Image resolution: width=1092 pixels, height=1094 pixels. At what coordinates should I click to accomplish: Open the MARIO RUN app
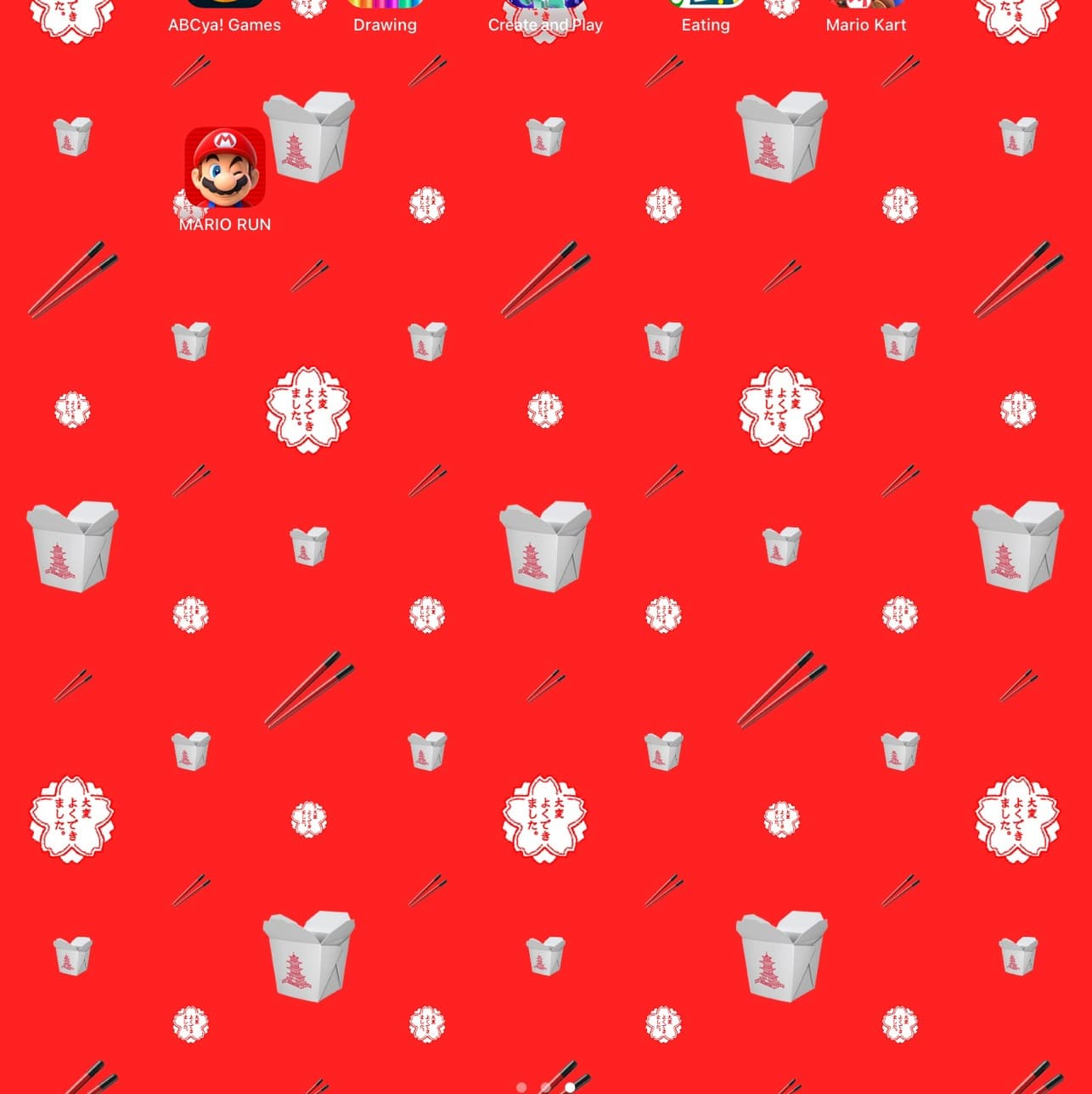pyautogui.click(x=225, y=168)
